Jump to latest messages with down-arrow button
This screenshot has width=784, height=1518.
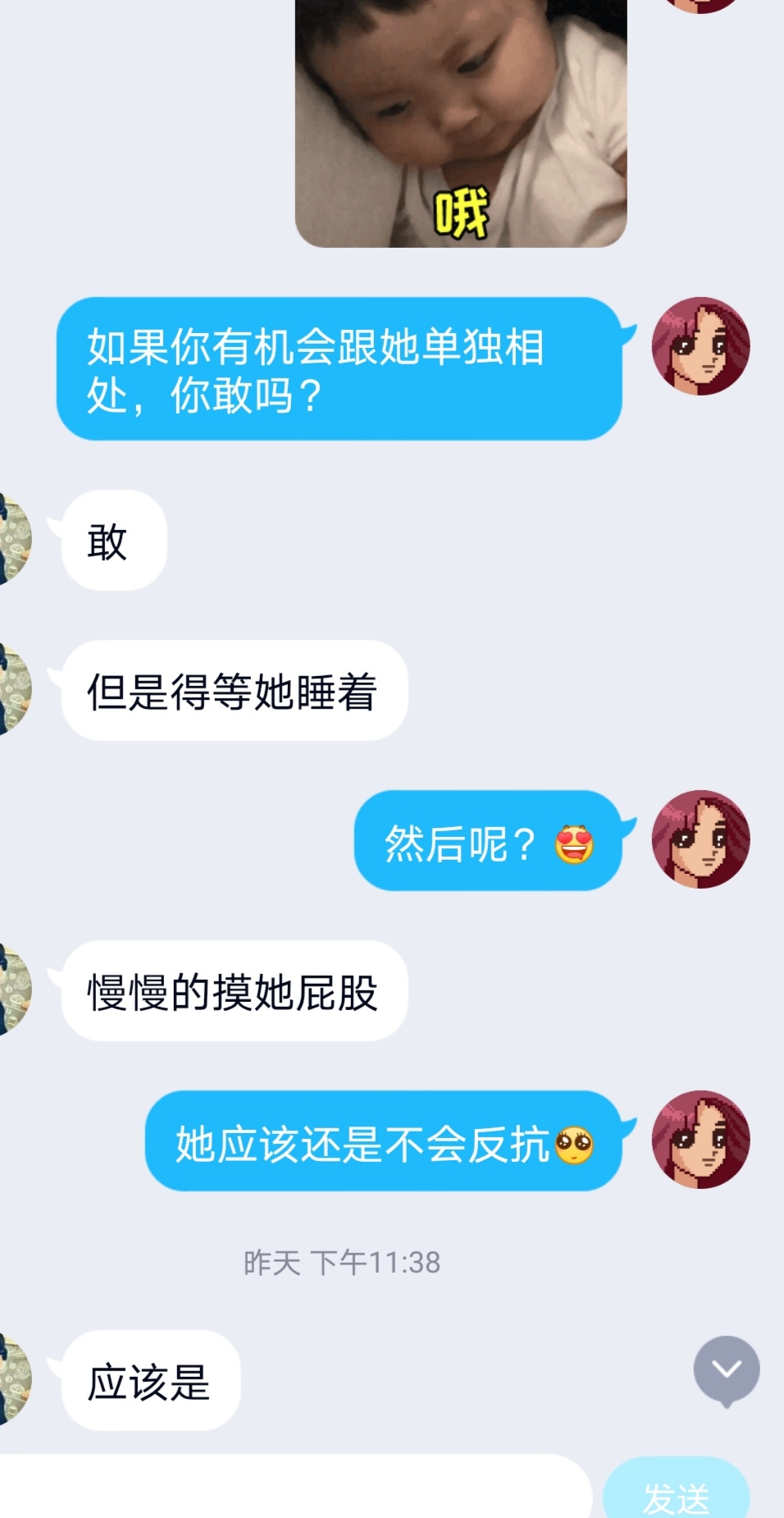(727, 1369)
